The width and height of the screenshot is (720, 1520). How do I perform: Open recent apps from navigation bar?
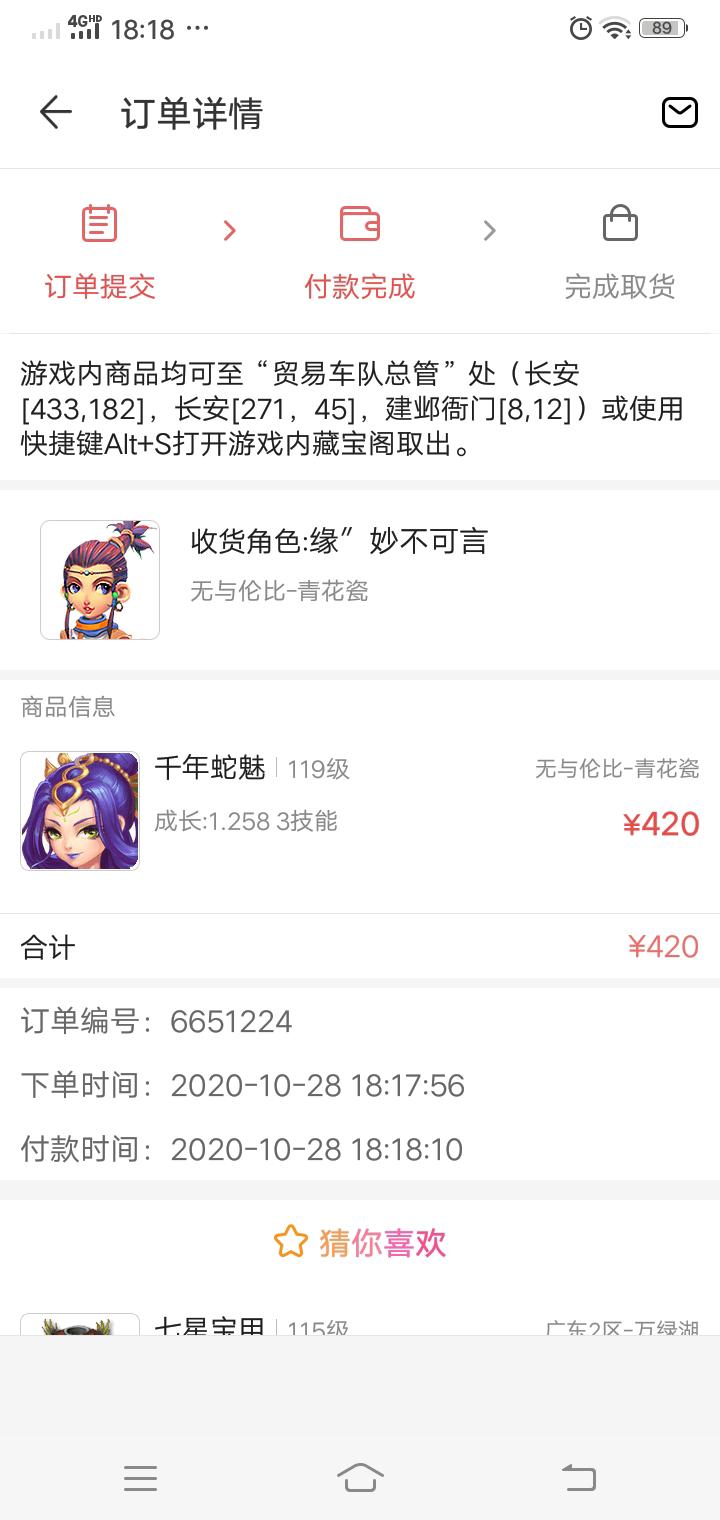click(x=140, y=1477)
